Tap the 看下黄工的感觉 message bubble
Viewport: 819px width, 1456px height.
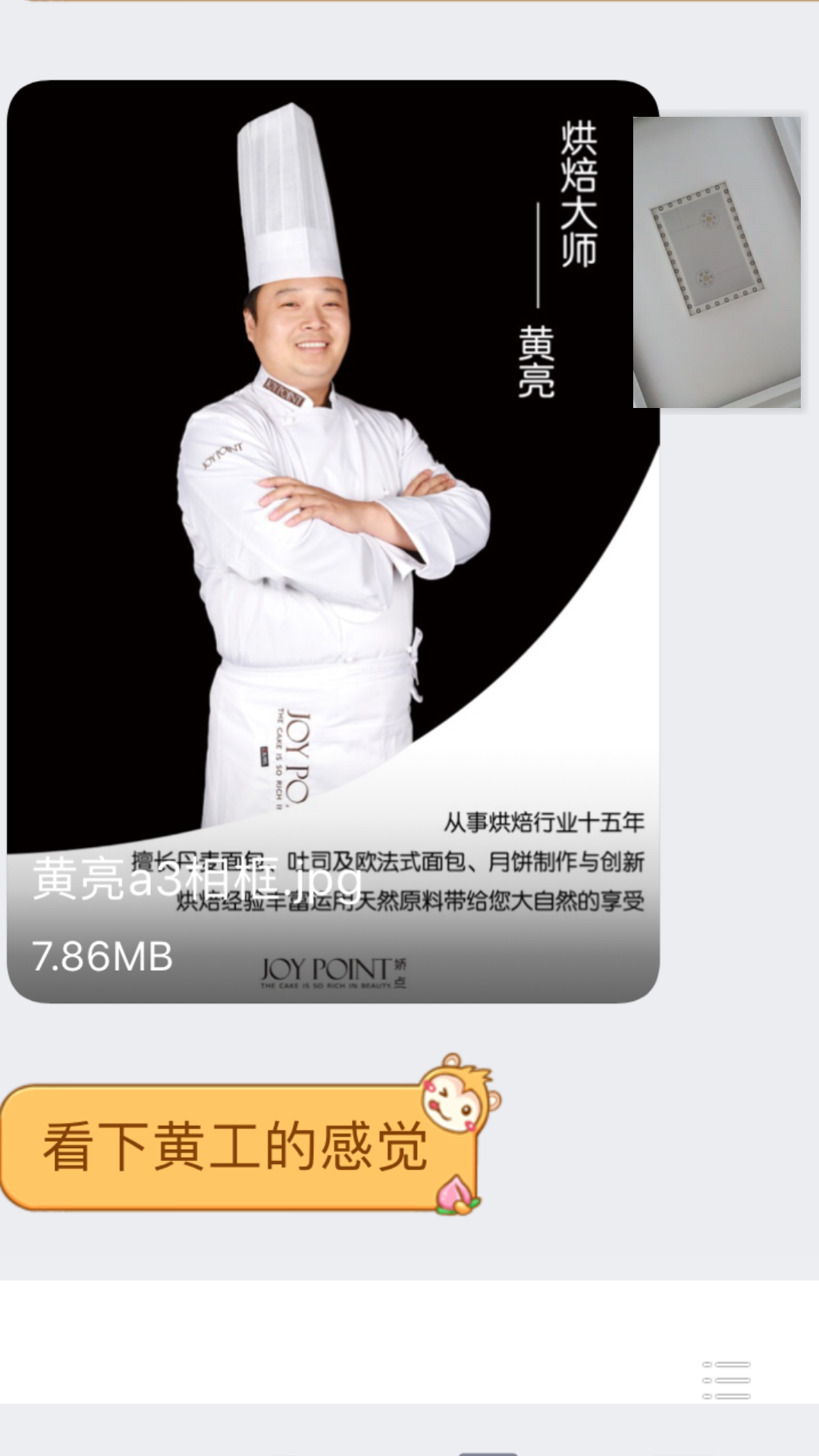[237, 1147]
